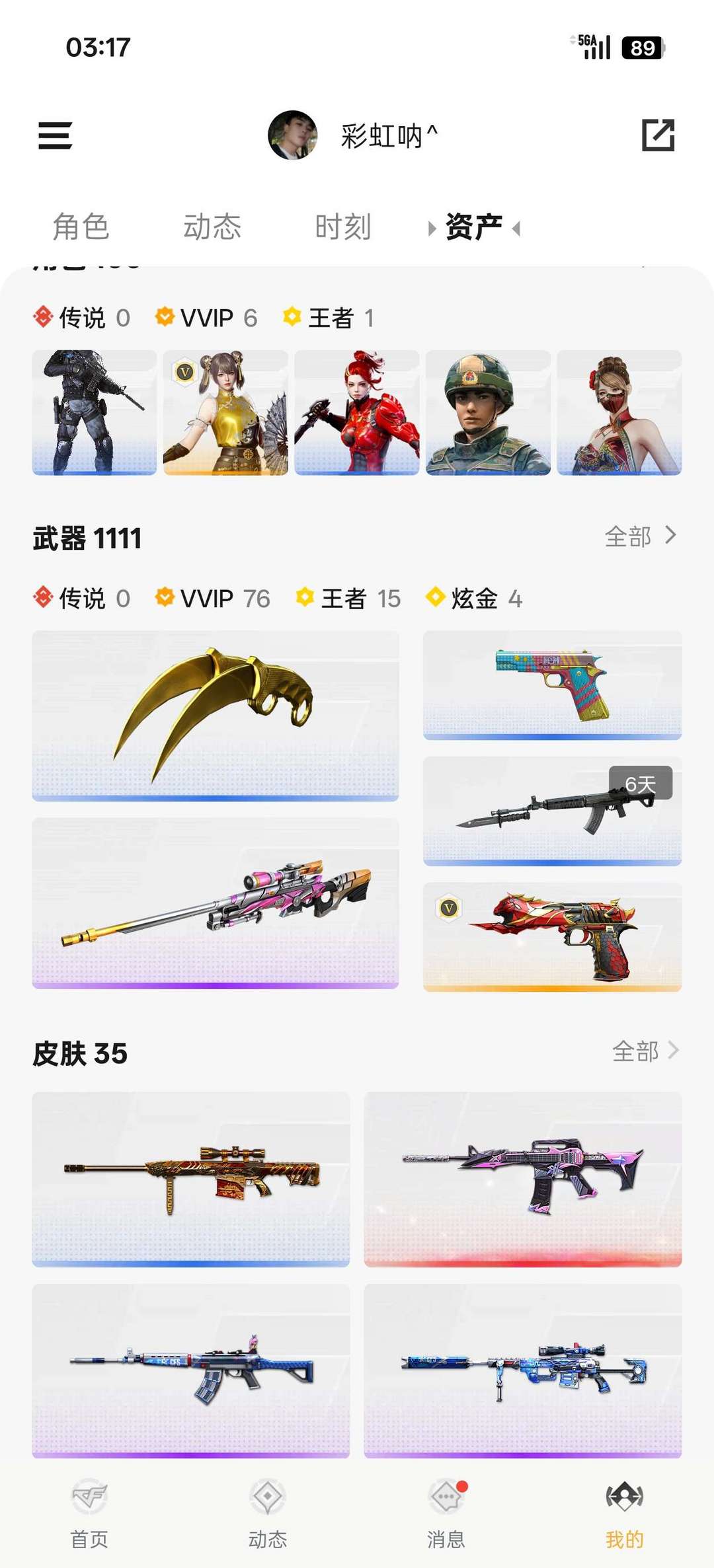The height and width of the screenshot is (1568, 714).
Task: Tap the 王者 15 weapon filter
Action: tap(352, 599)
